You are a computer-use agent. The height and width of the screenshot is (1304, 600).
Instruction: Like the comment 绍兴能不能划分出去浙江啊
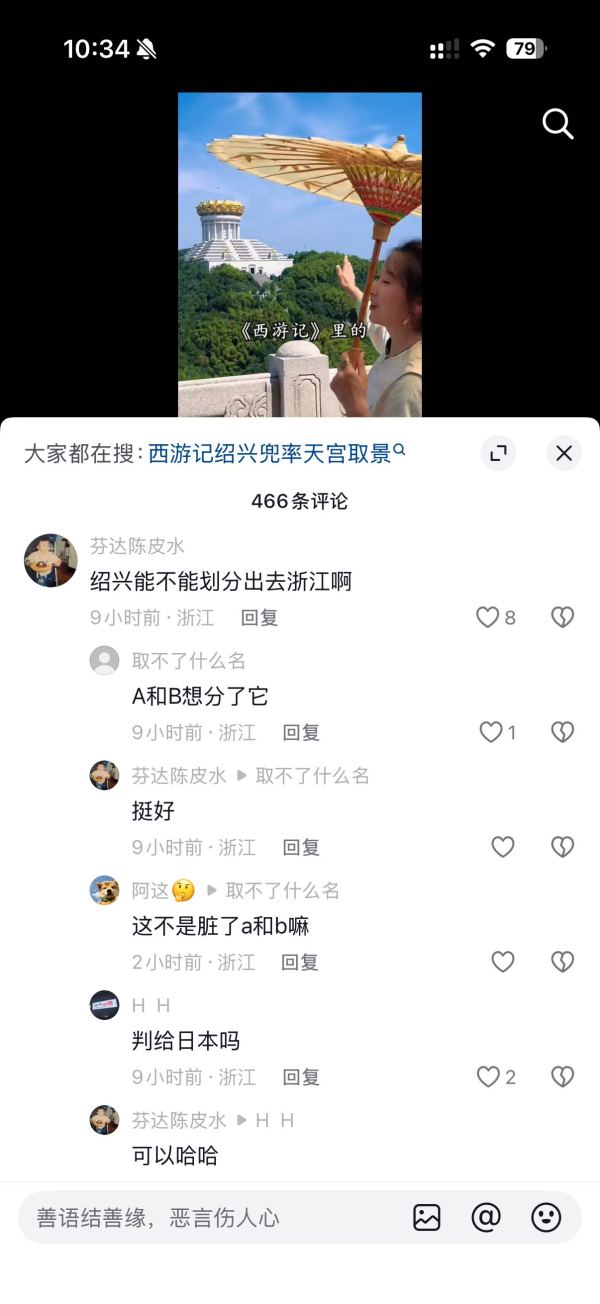(488, 618)
